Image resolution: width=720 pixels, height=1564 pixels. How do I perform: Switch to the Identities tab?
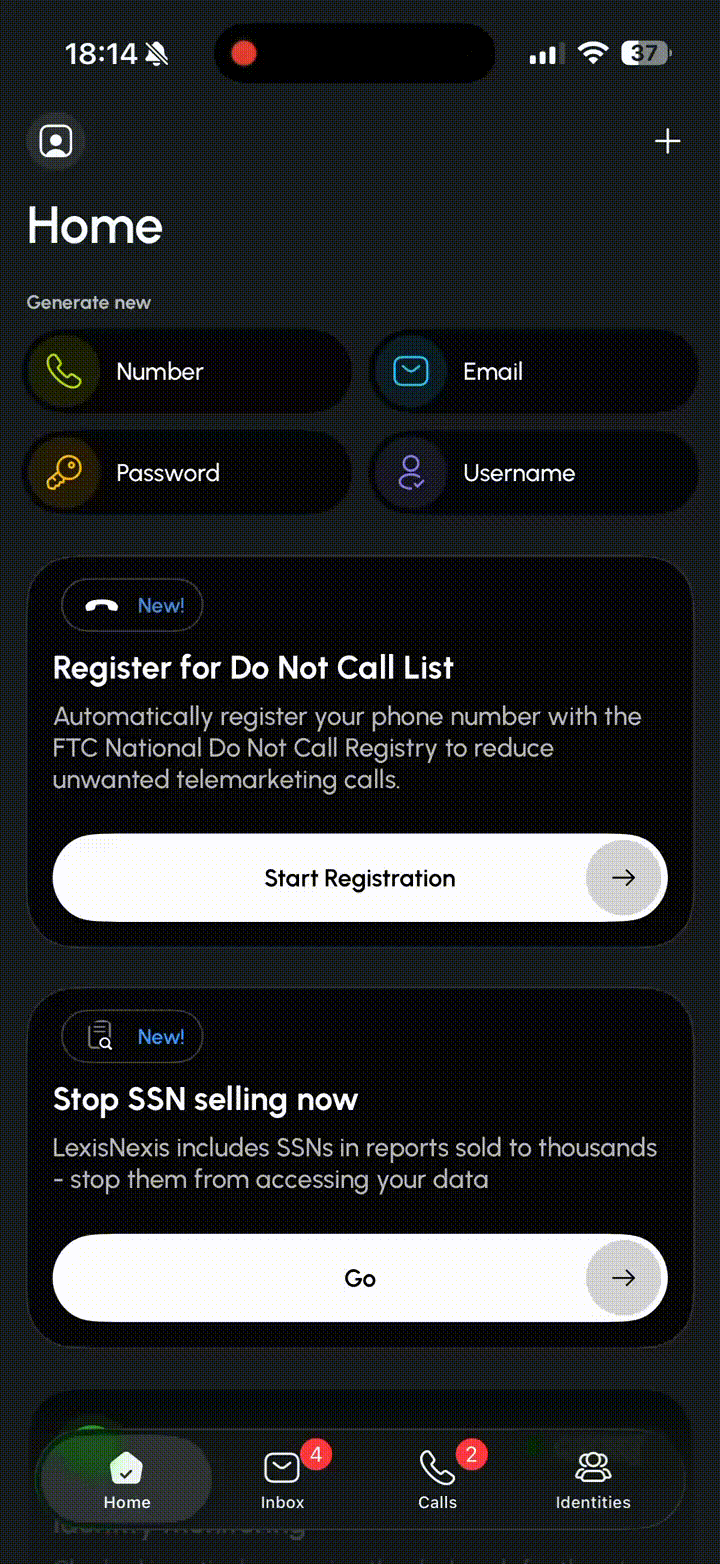pyautogui.click(x=593, y=1480)
